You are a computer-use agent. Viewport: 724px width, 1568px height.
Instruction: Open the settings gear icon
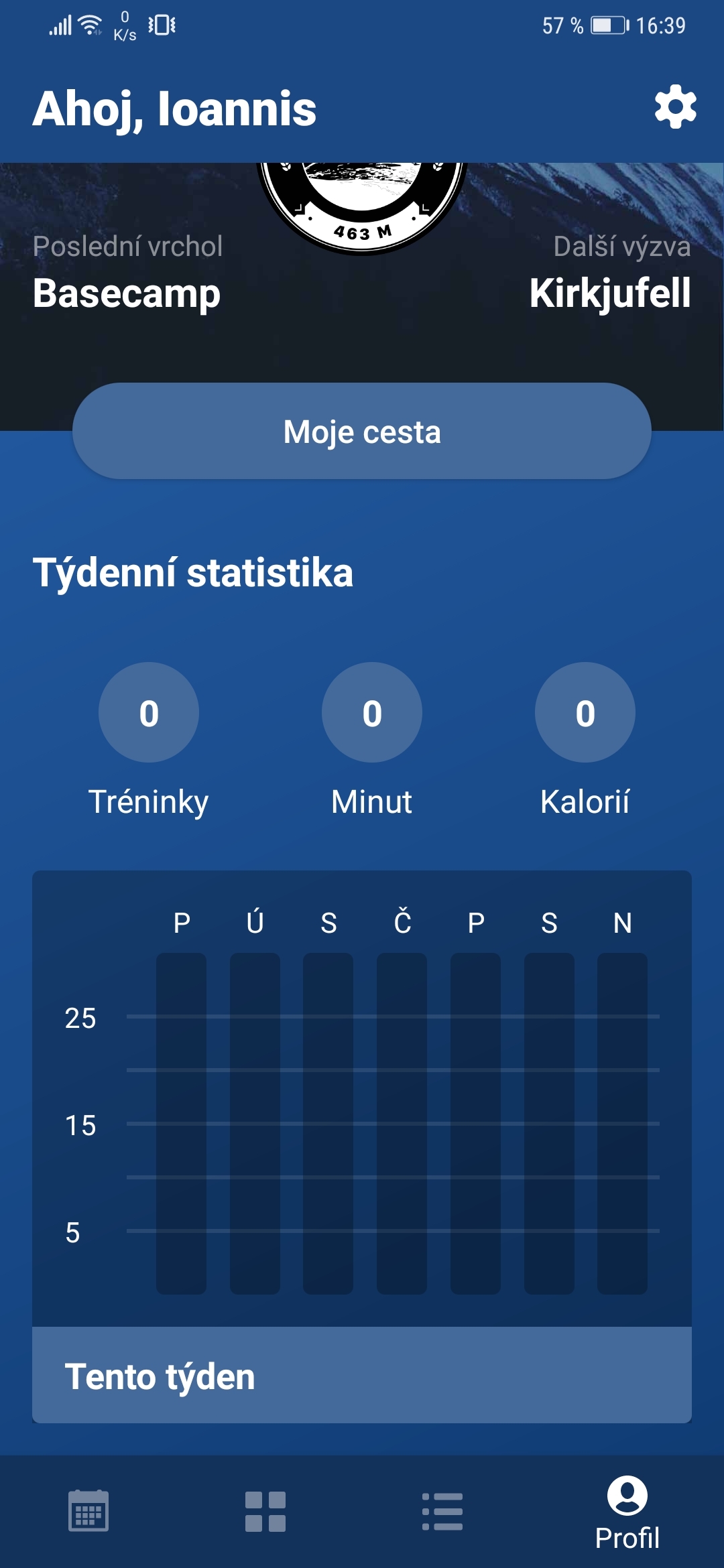tap(675, 107)
